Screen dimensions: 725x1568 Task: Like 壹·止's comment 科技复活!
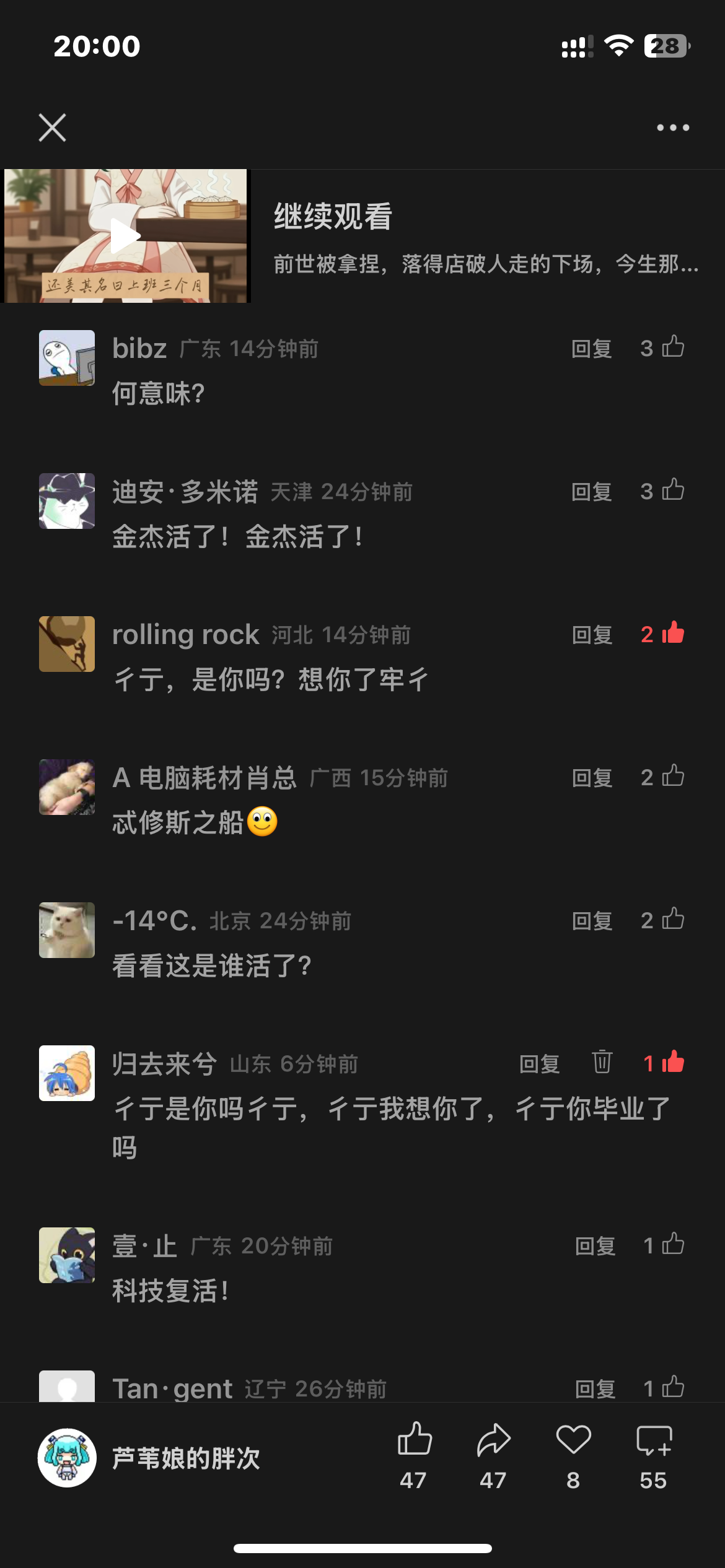click(x=673, y=1245)
